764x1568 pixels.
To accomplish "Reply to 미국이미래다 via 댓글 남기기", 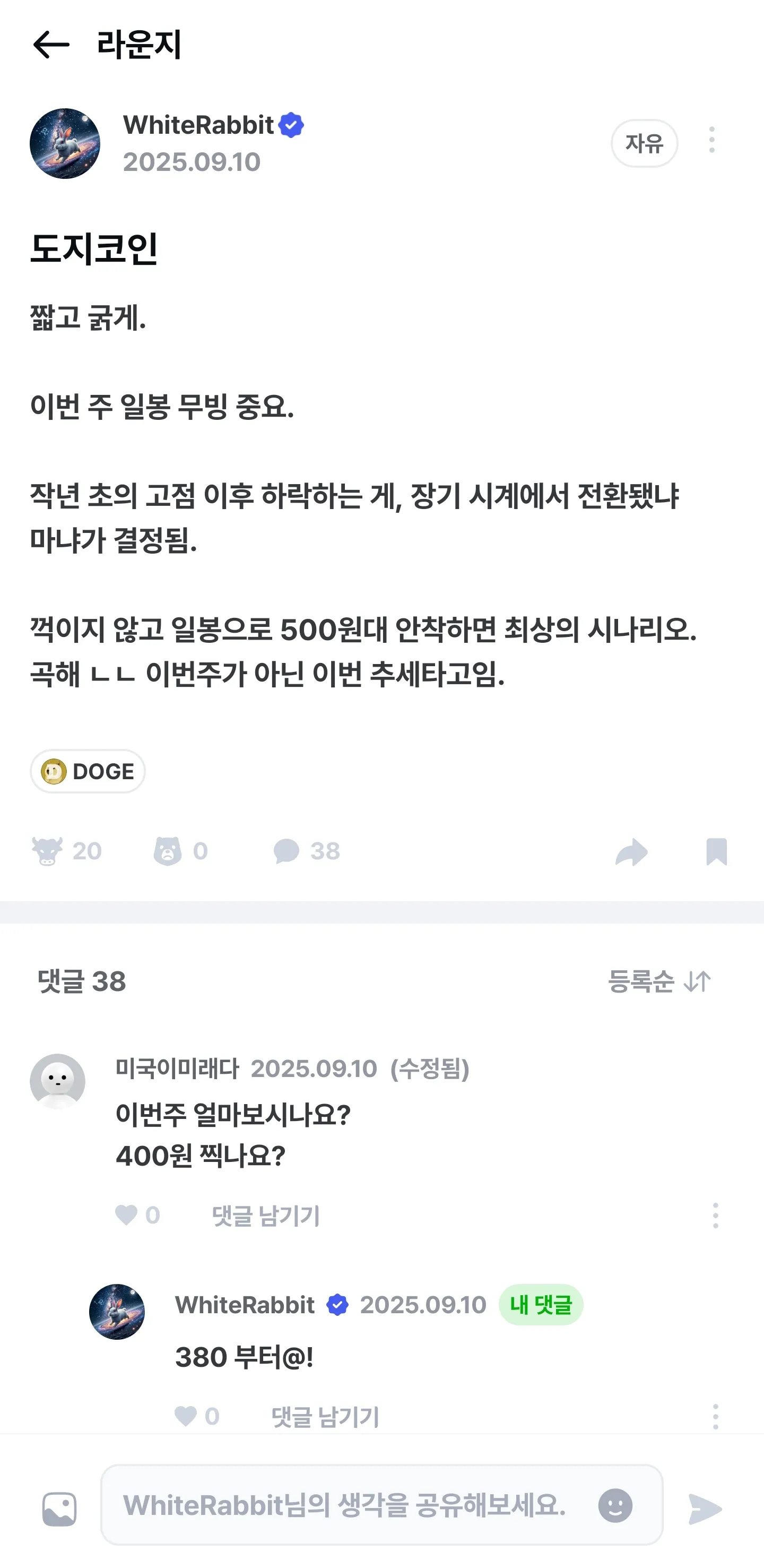I will pos(266,1216).
